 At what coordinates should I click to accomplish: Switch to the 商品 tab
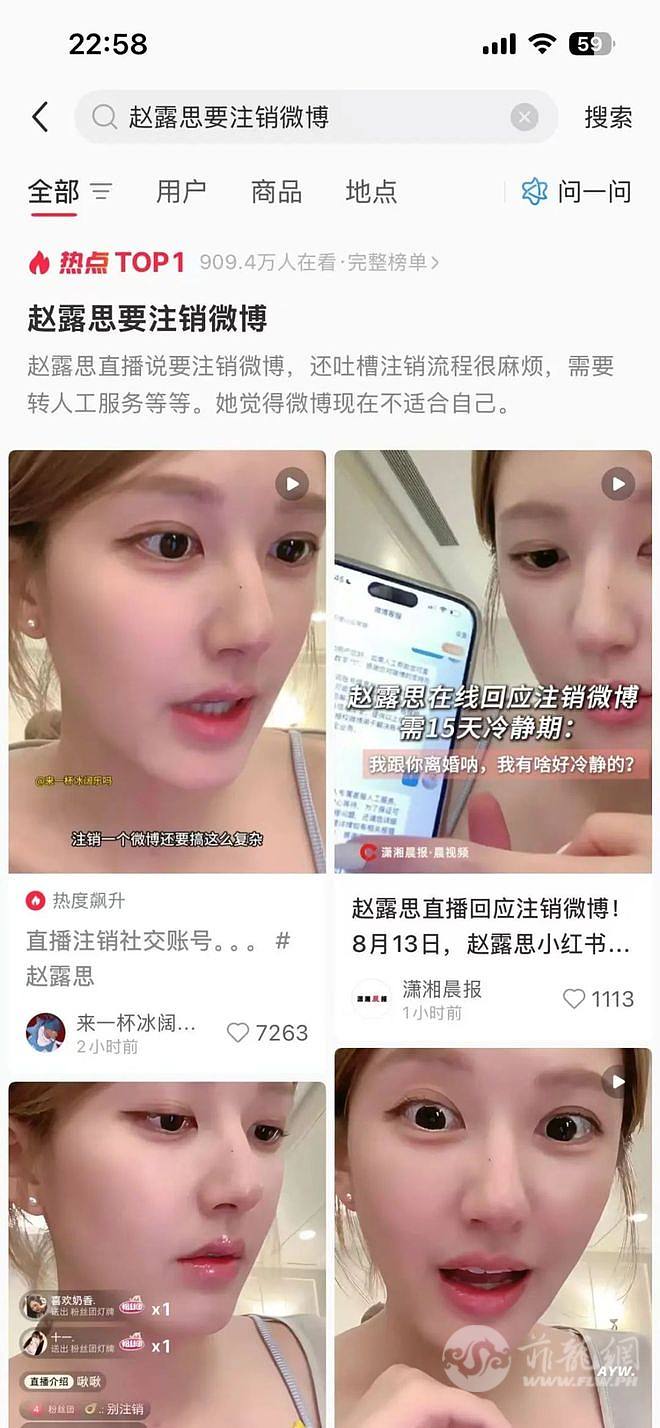(276, 191)
